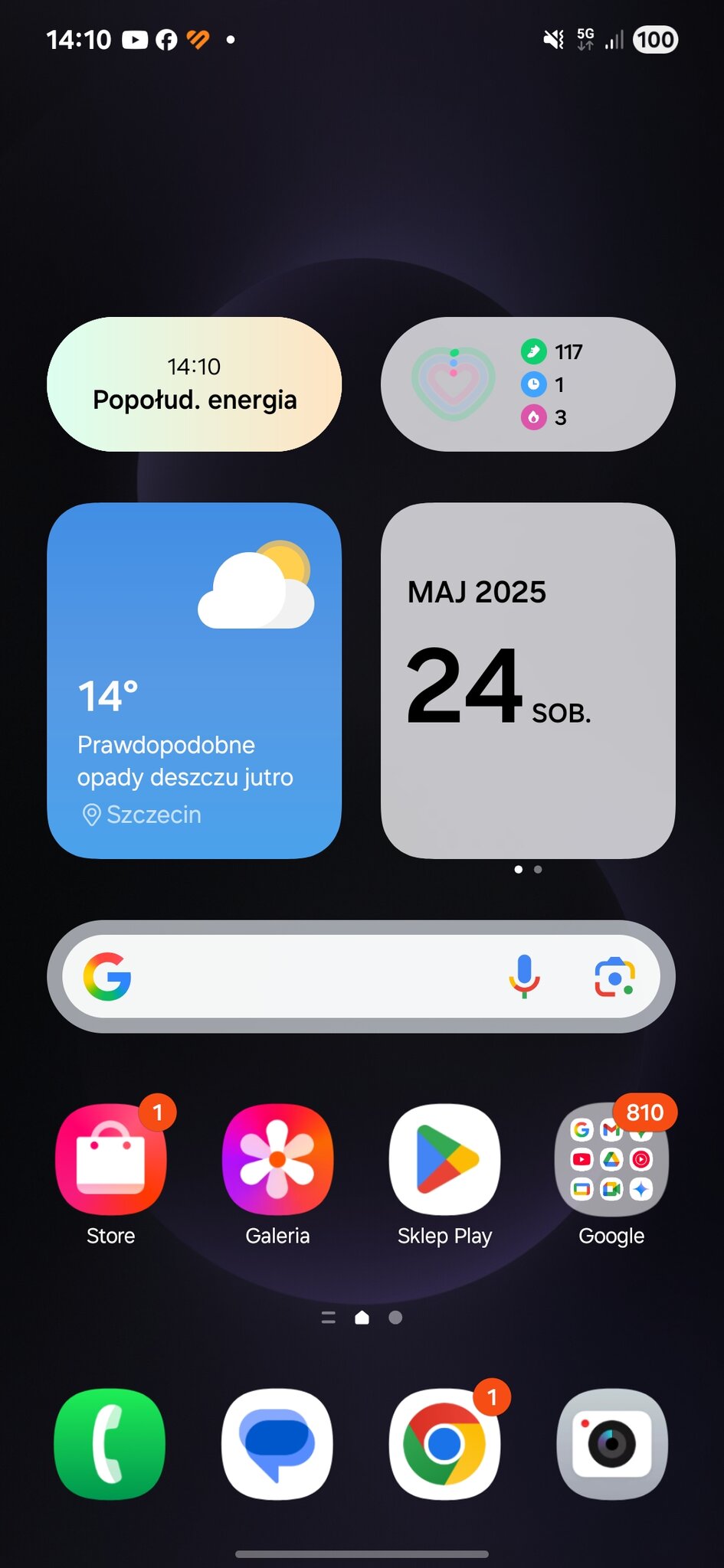Launch the Chrome browser
Screen dimensions: 724x1568
pyautogui.click(x=444, y=1444)
